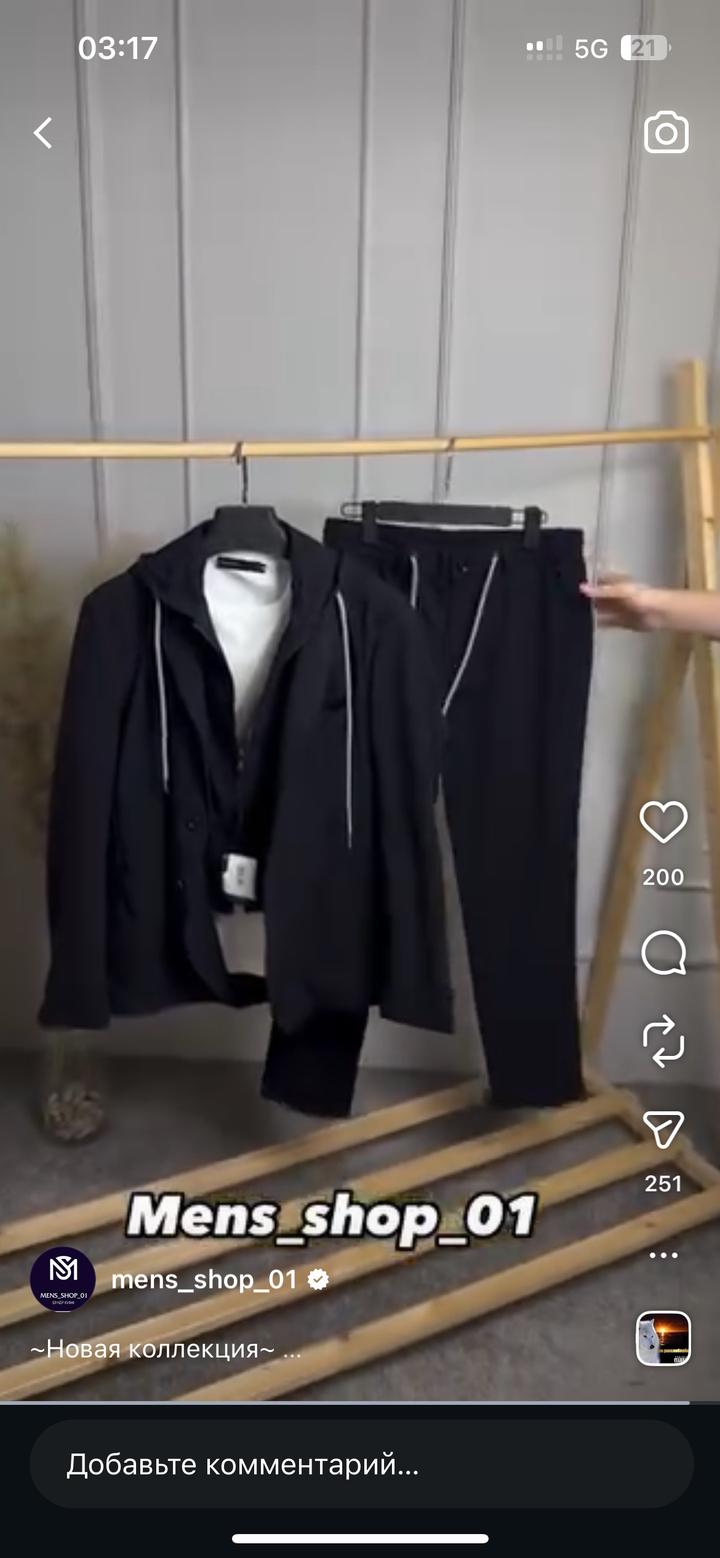Like this reel with the heart icon
This screenshot has width=720, height=1558.
(x=663, y=823)
